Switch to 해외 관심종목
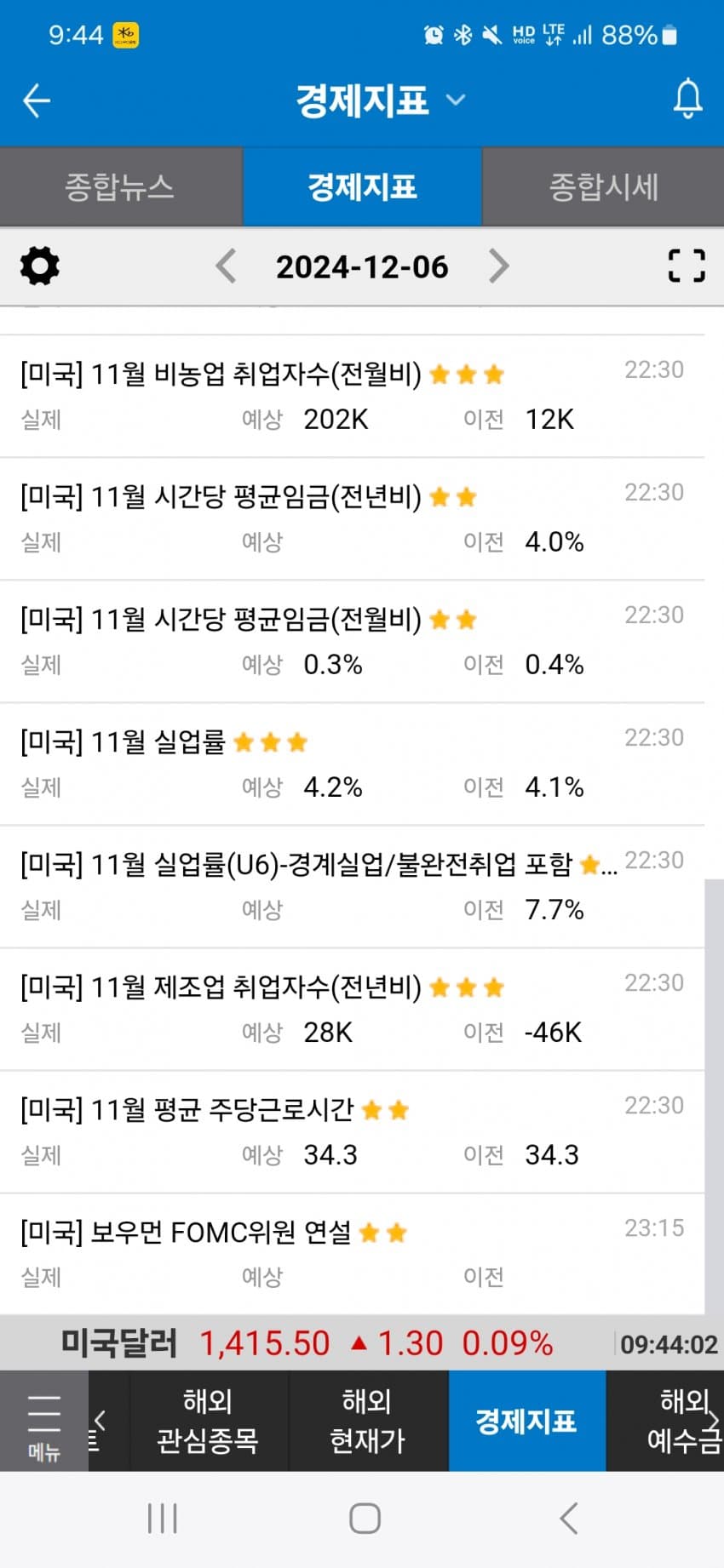724x1568 pixels. (x=208, y=1421)
